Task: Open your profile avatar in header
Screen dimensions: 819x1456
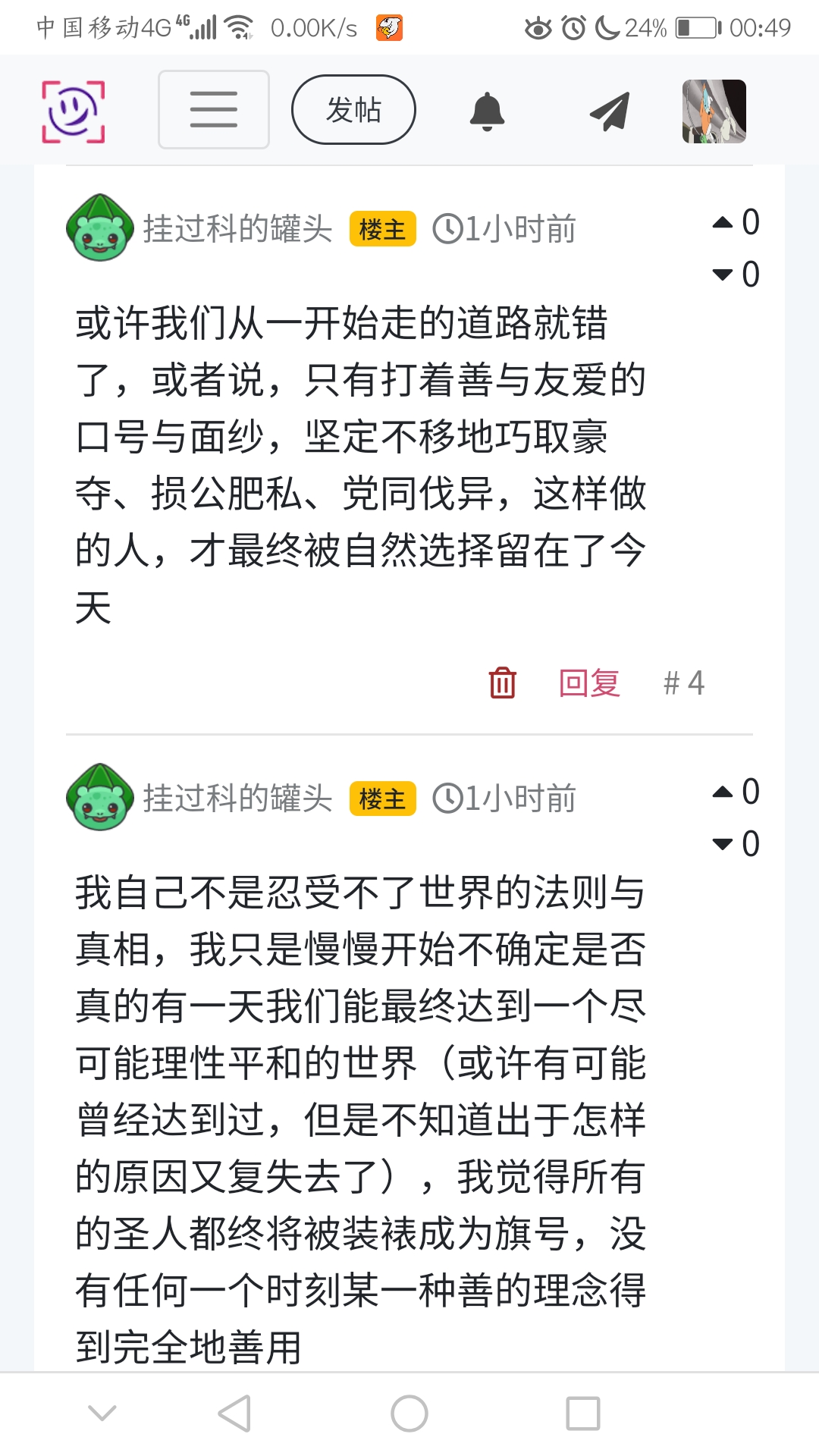Action: (714, 111)
